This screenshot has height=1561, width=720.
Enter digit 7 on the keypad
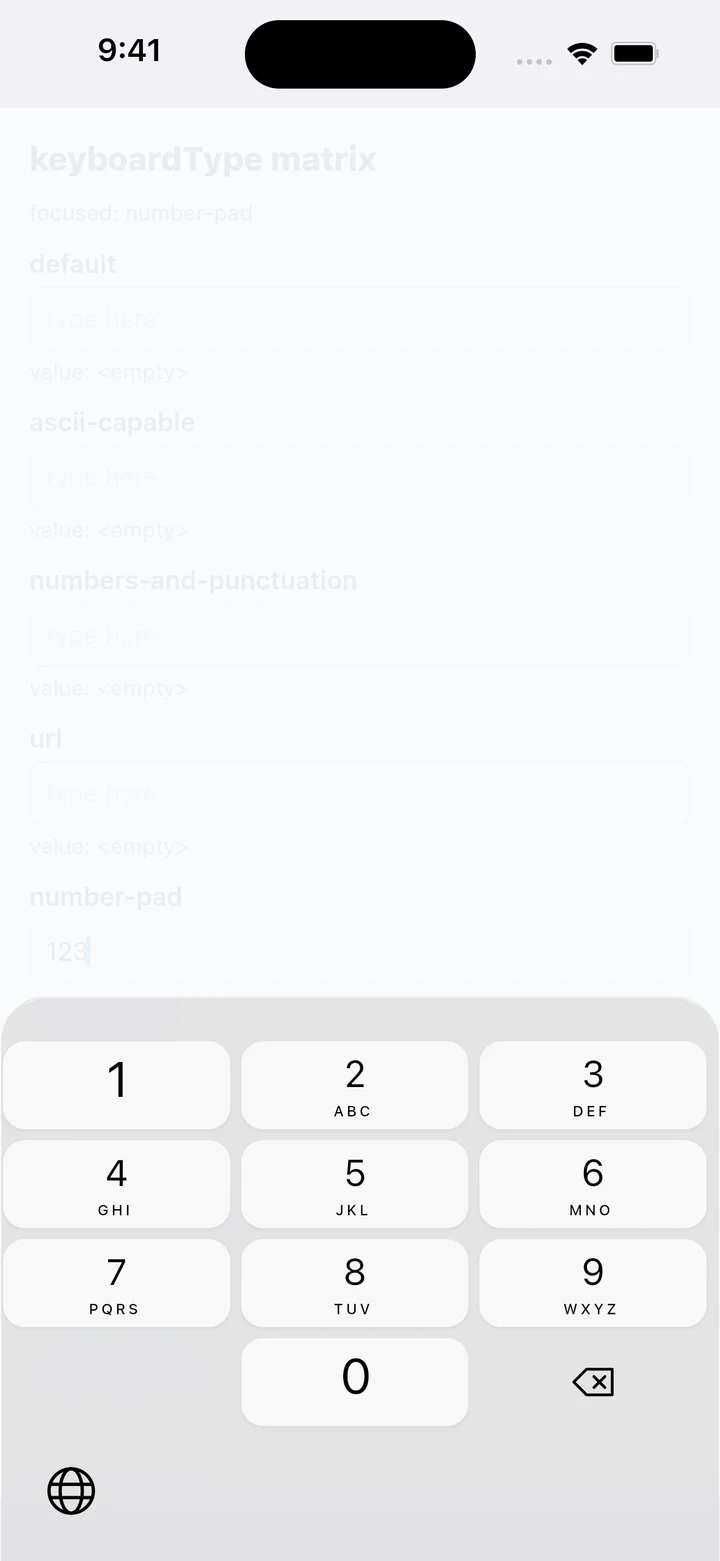pos(117,1283)
